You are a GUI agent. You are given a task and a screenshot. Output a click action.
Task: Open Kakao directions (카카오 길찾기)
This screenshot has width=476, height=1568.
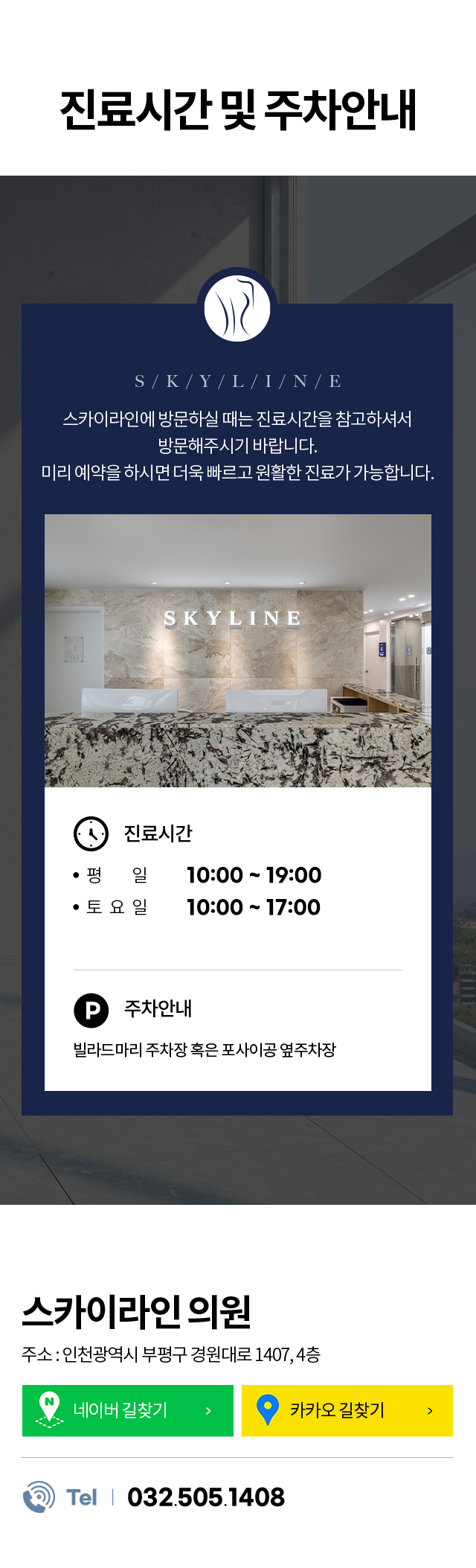[x=347, y=1410]
